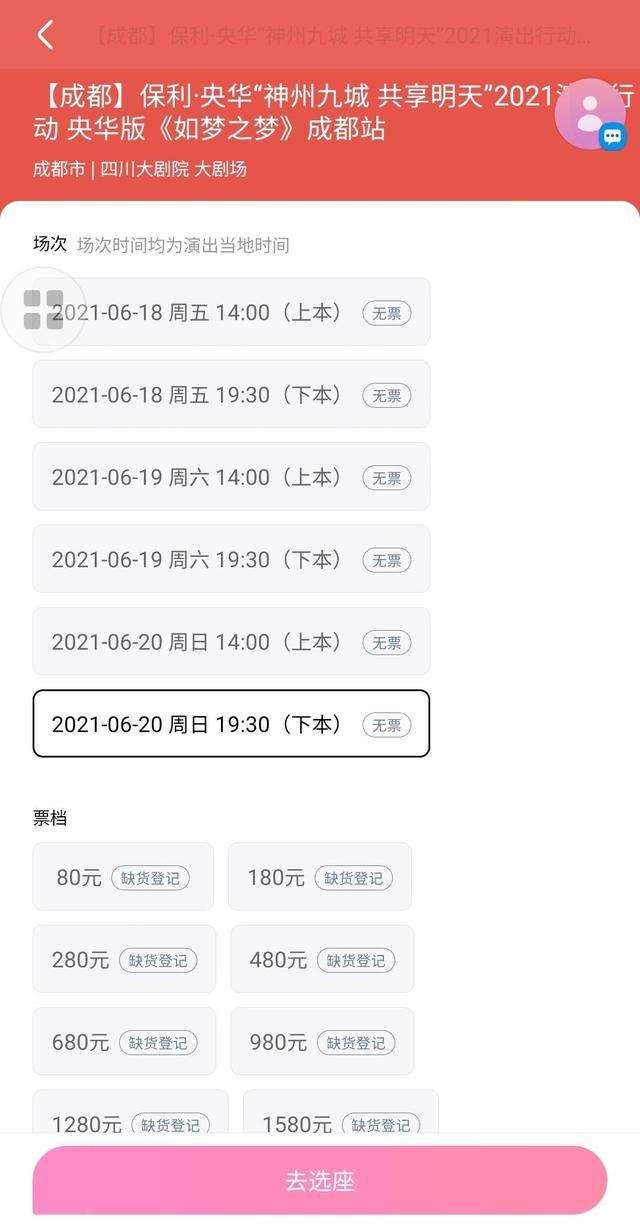Select the 2021-06-18 周五 19:30（下本）session
The height and width of the screenshot is (1227, 640).
click(x=231, y=394)
